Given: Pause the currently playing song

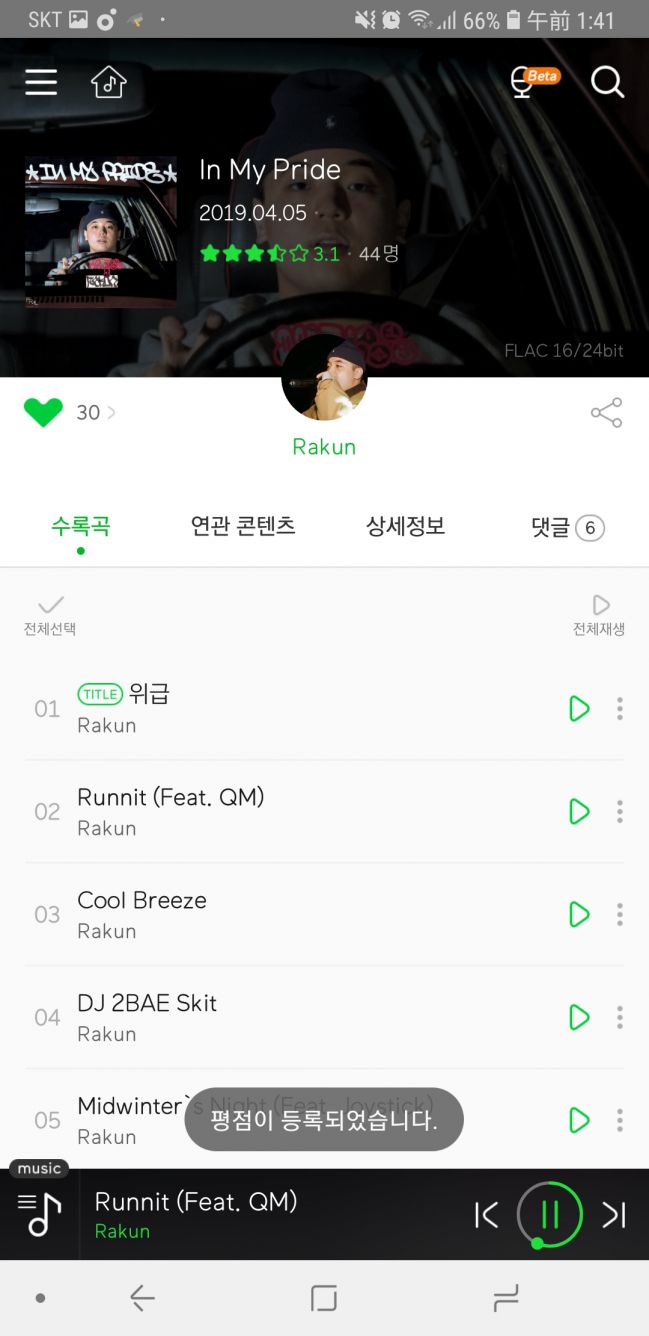Looking at the screenshot, I should click(549, 1214).
